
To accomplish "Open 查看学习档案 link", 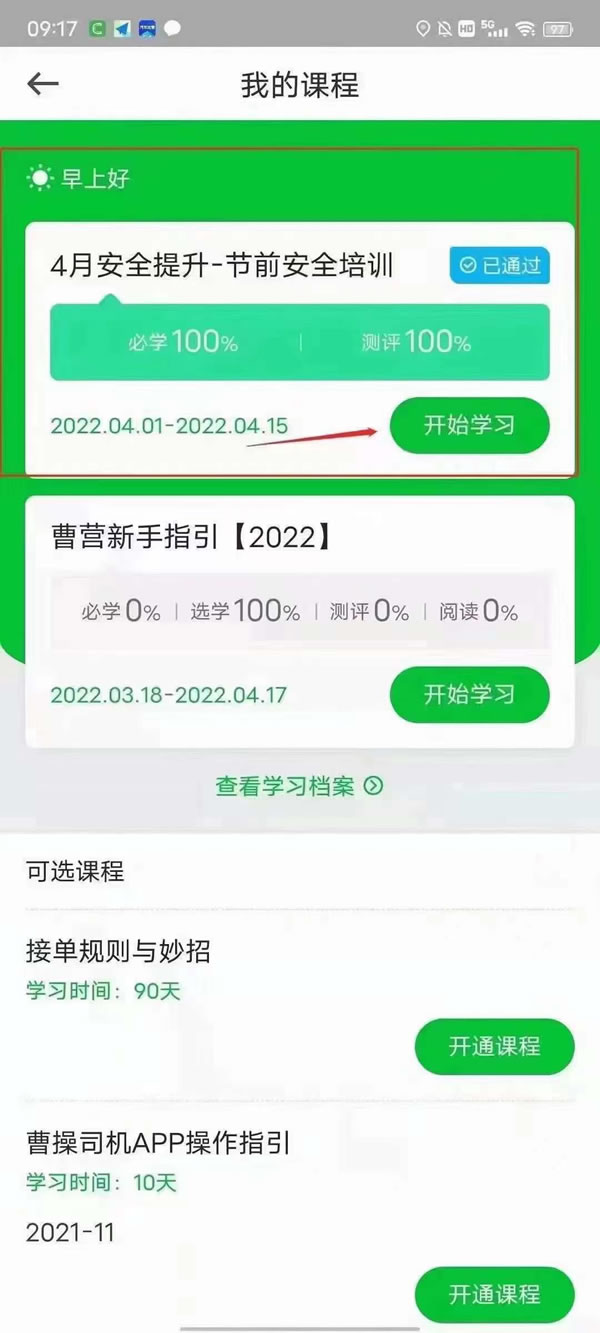I will pyautogui.click(x=299, y=786).
